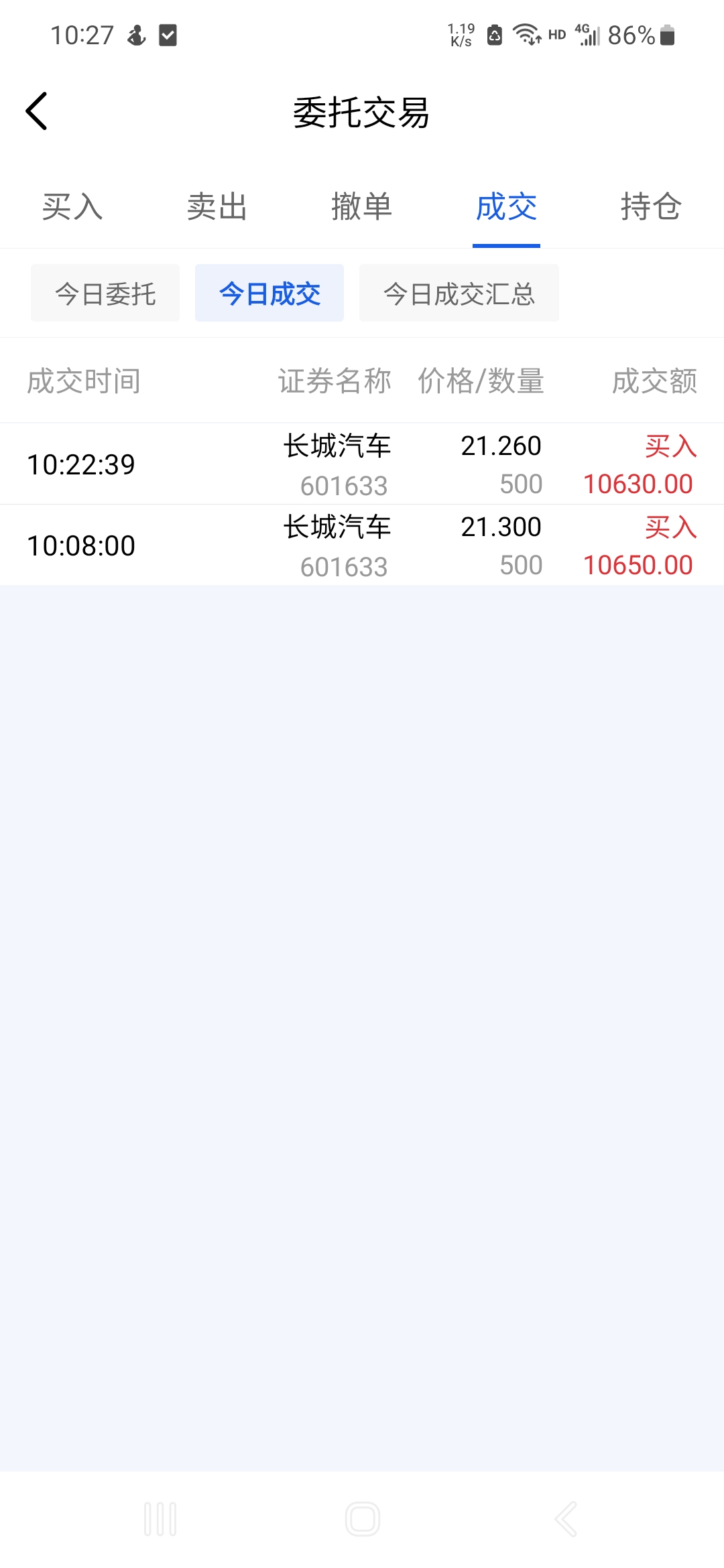
Task: Select the 成交 tab
Action: coord(506,206)
